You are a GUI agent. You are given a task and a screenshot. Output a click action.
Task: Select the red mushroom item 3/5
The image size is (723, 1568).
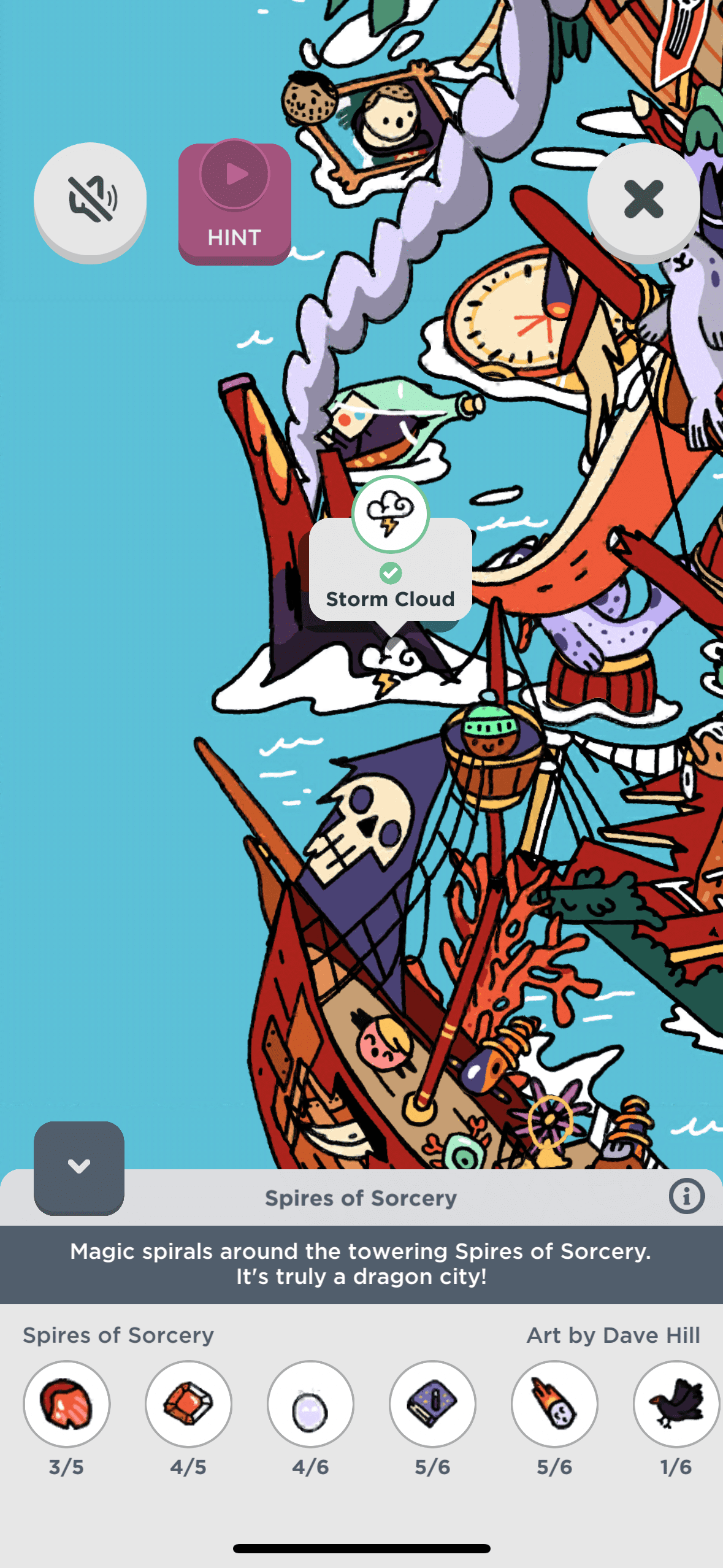[66, 1403]
